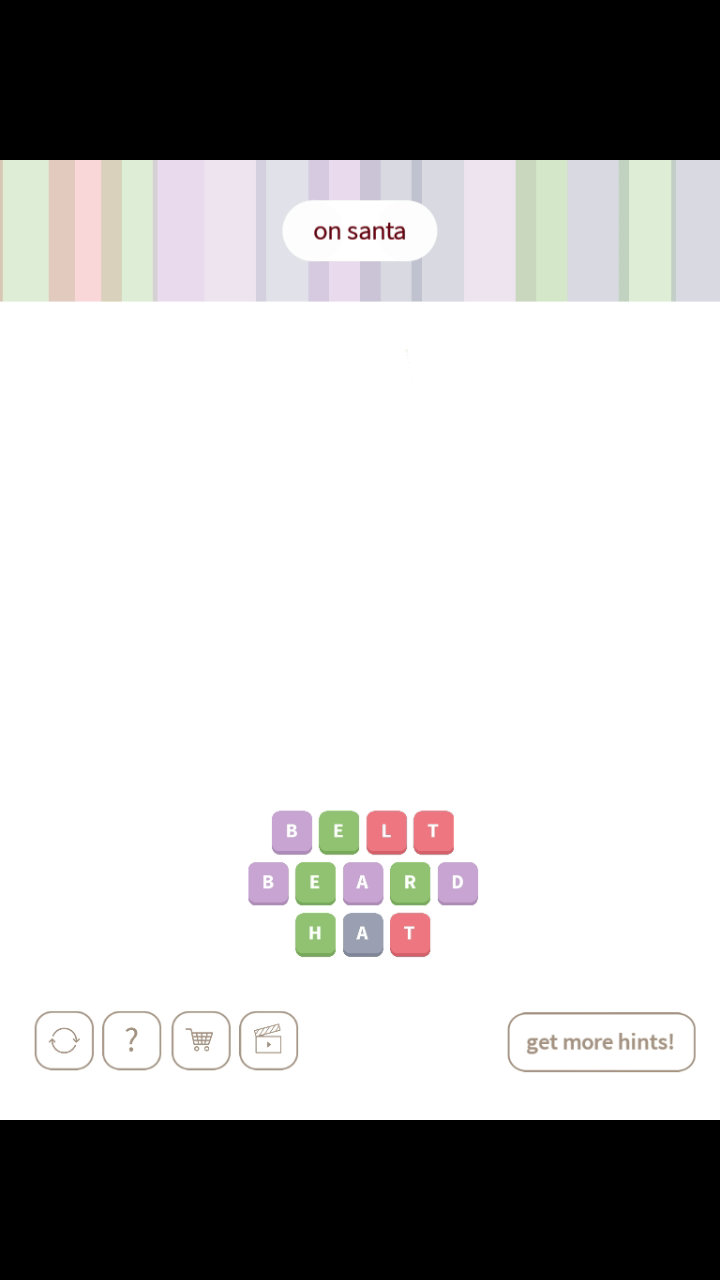Shuffle the letter tiles

click(x=64, y=1041)
